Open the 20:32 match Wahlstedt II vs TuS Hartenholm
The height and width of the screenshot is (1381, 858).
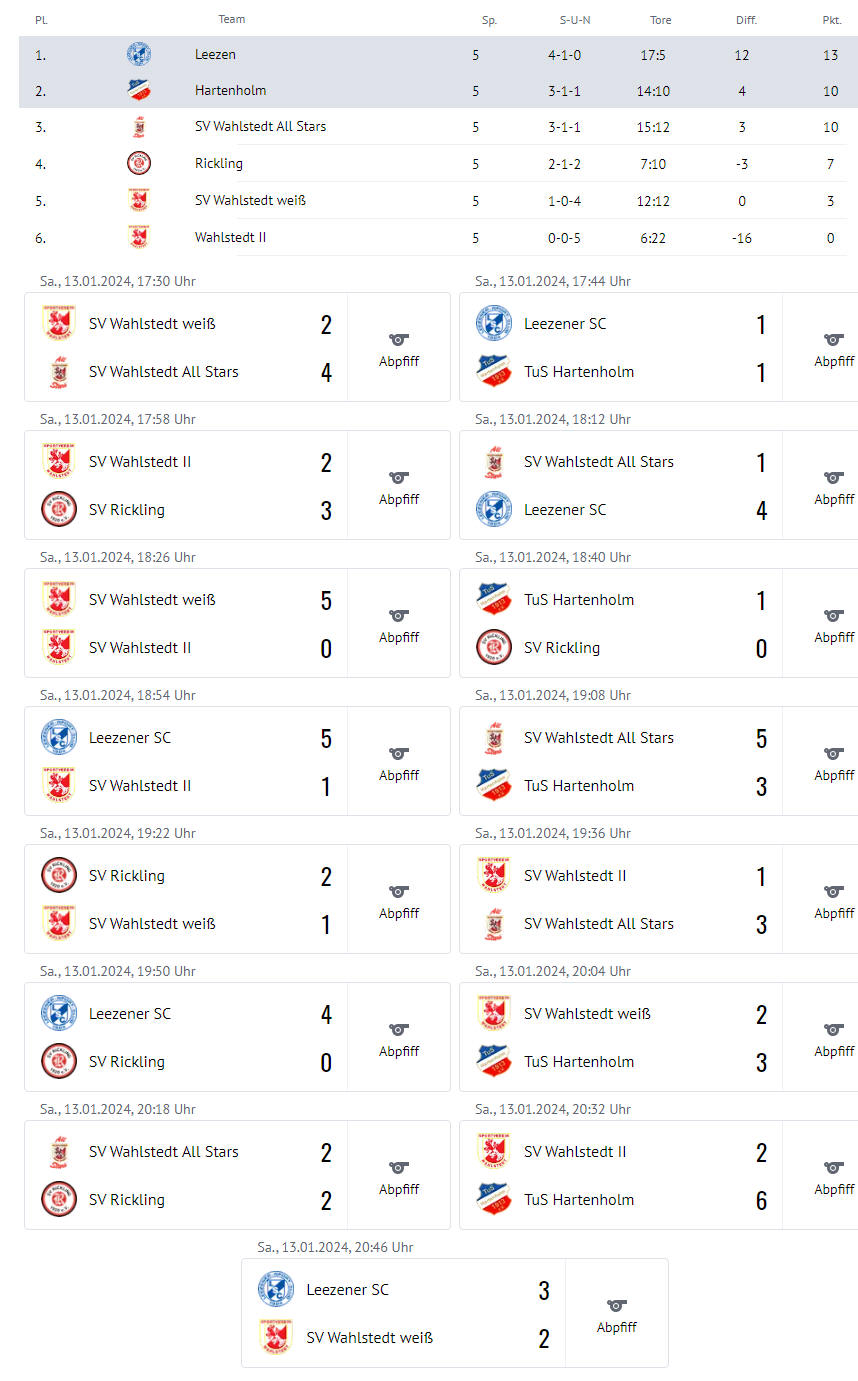coord(658,1175)
